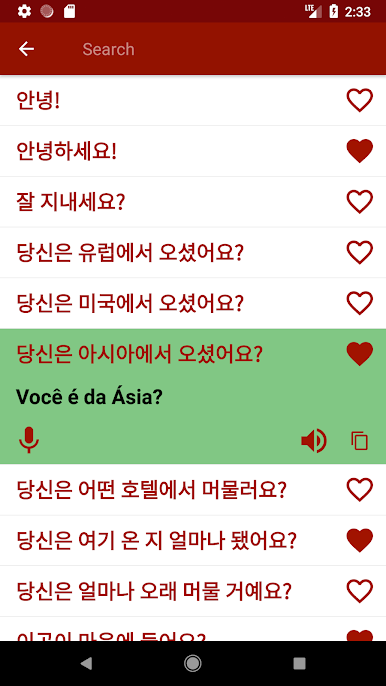Play audio for the expanded phrase
The height and width of the screenshot is (686, 386).
point(314,441)
